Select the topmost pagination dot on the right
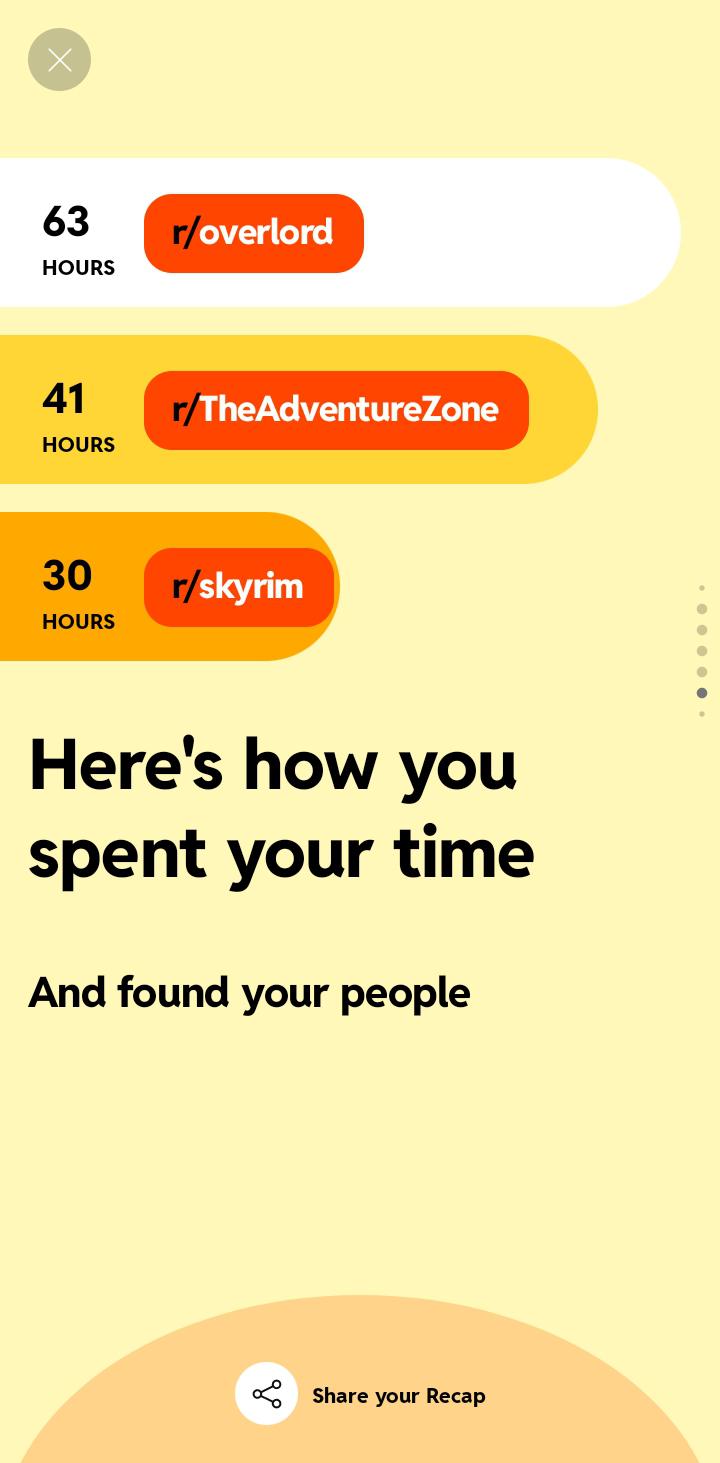Viewport: 720px width, 1463px height. [702, 588]
